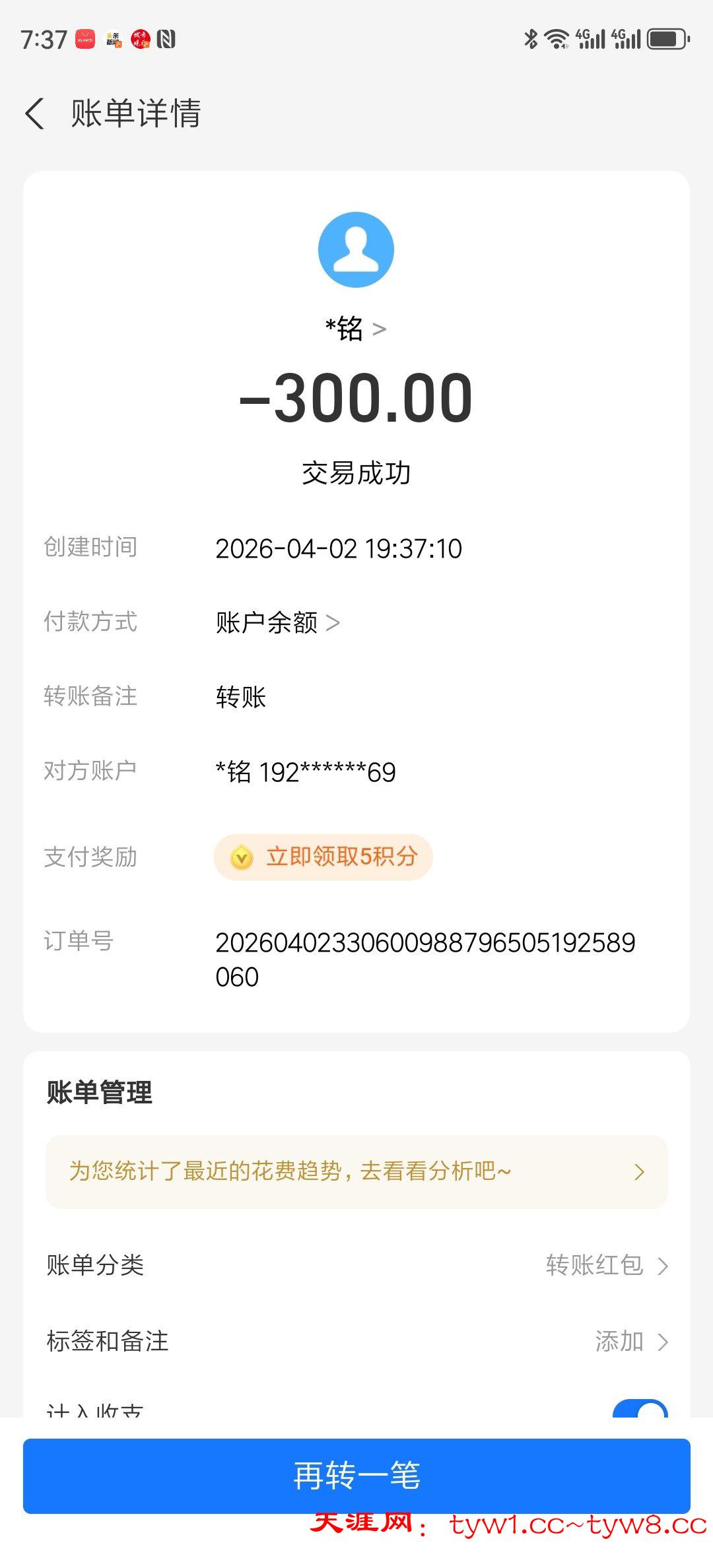Claim 立即领取5积分 payment reward
This screenshot has height=1568, width=713.
pos(323,857)
